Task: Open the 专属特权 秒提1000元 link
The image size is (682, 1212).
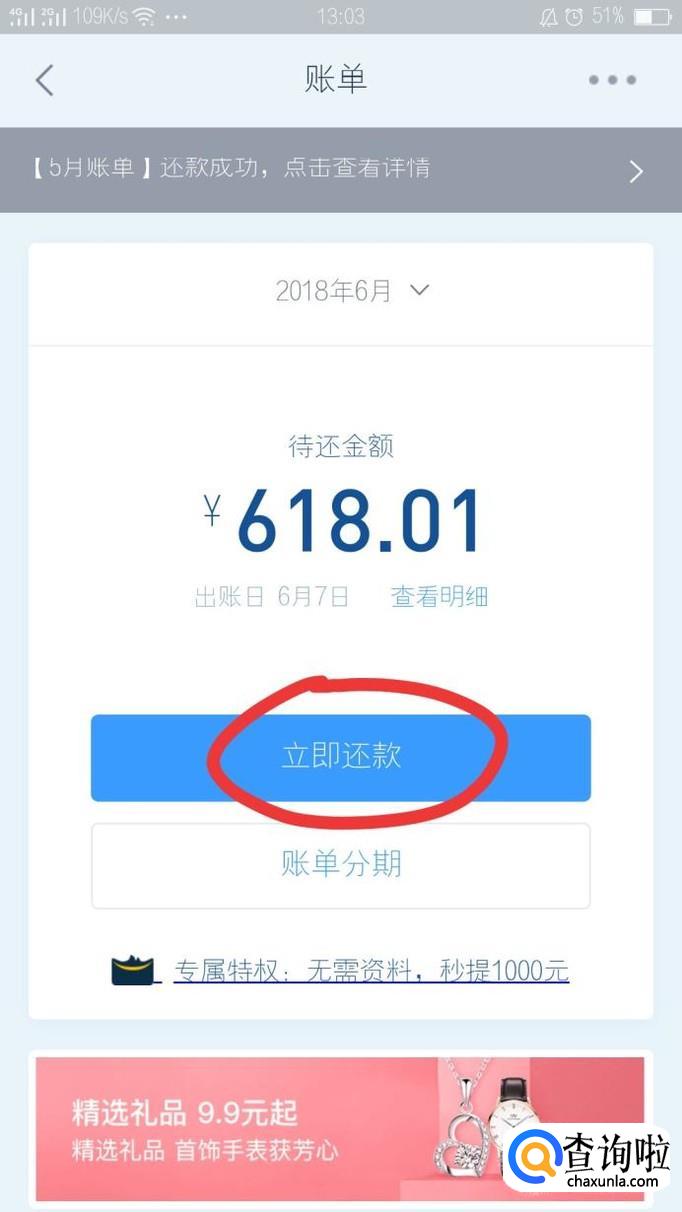Action: [370, 970]
